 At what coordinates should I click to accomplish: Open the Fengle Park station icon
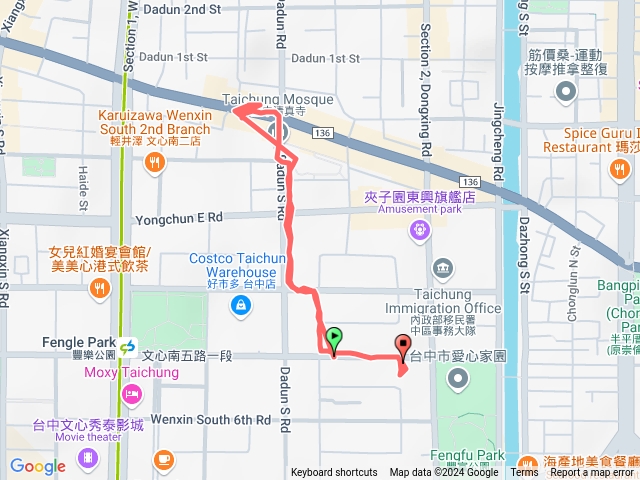pos(127,347)
